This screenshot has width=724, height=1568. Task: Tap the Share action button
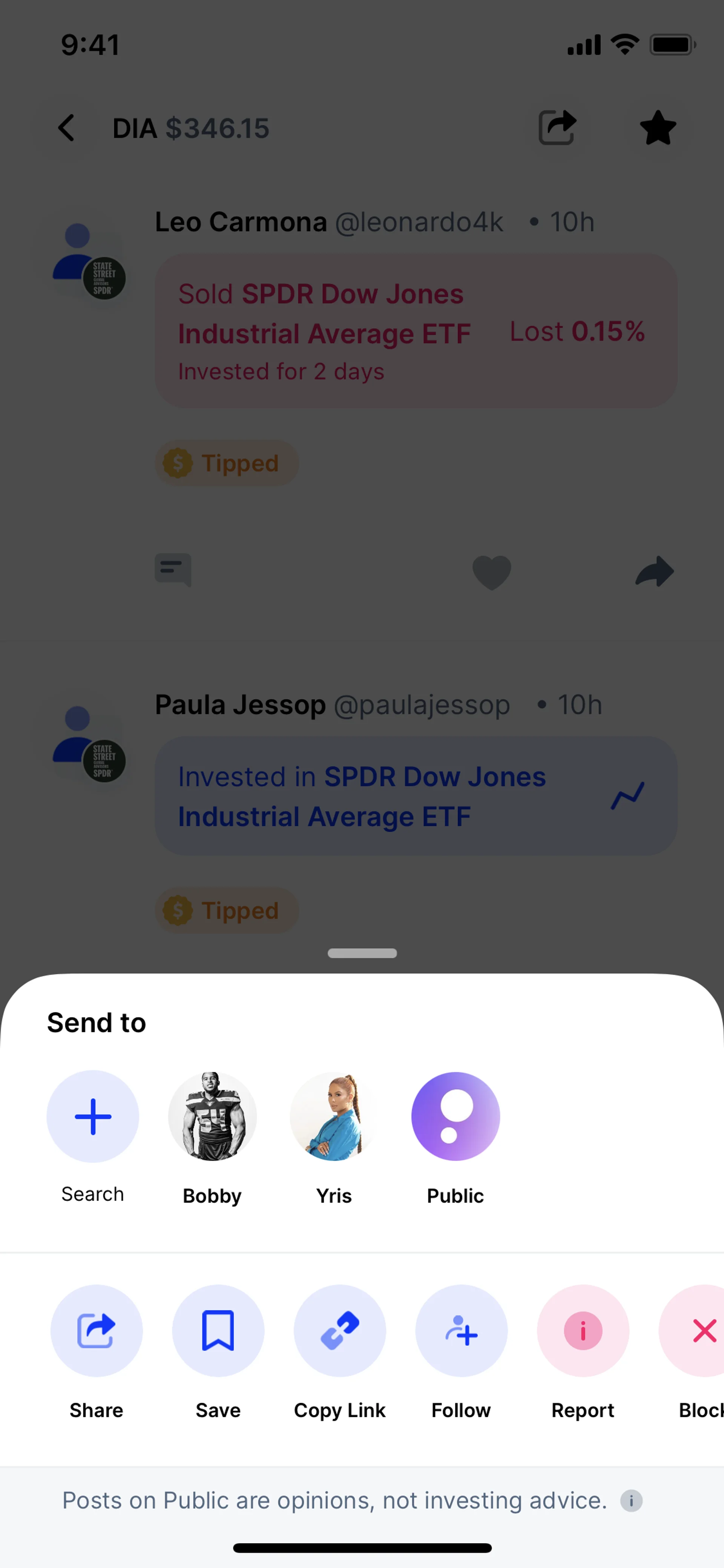pyautogui.click(x=96, y=1331)
